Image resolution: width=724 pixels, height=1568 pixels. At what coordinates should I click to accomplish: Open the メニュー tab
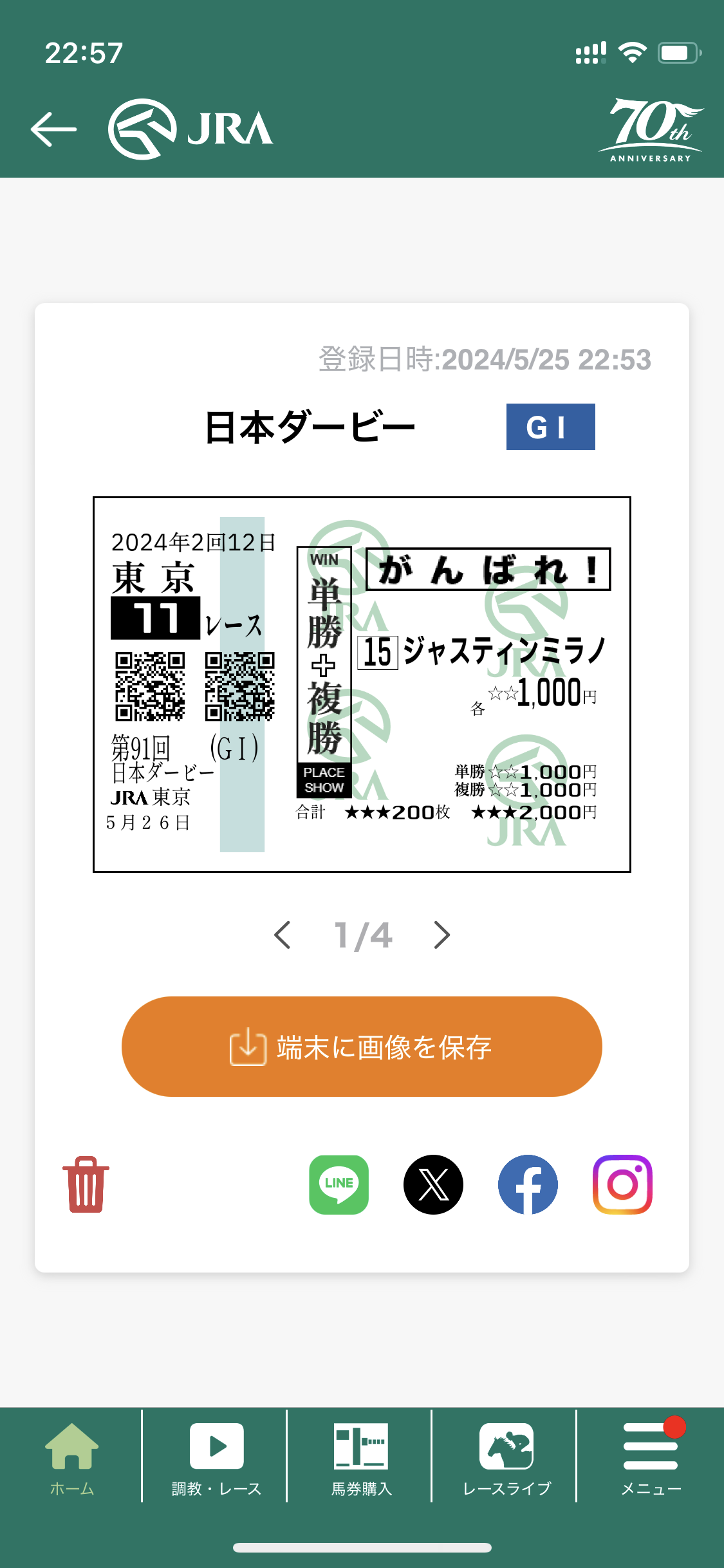651,1459
